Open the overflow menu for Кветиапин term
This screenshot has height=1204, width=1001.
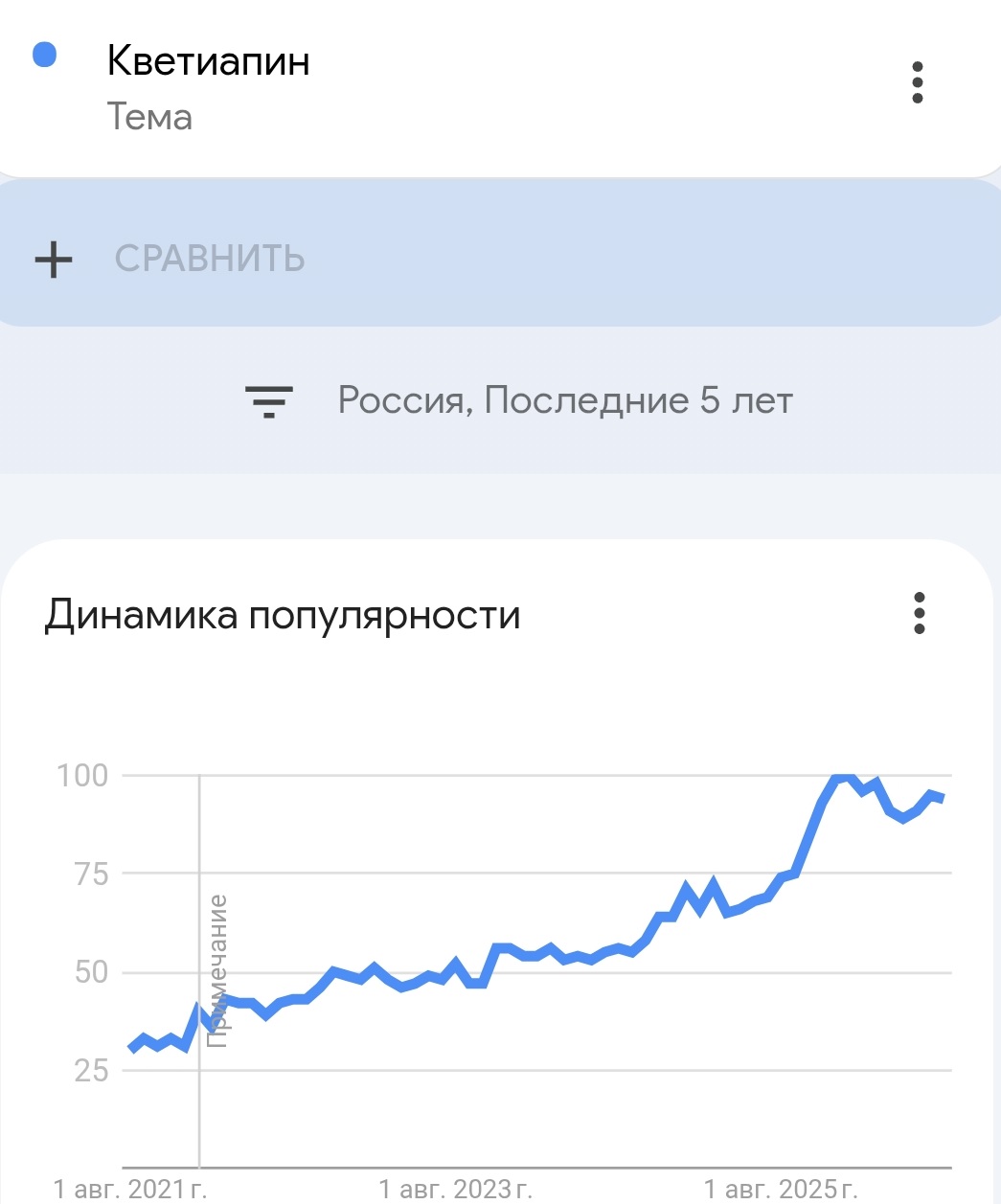(x=918, y=83)
